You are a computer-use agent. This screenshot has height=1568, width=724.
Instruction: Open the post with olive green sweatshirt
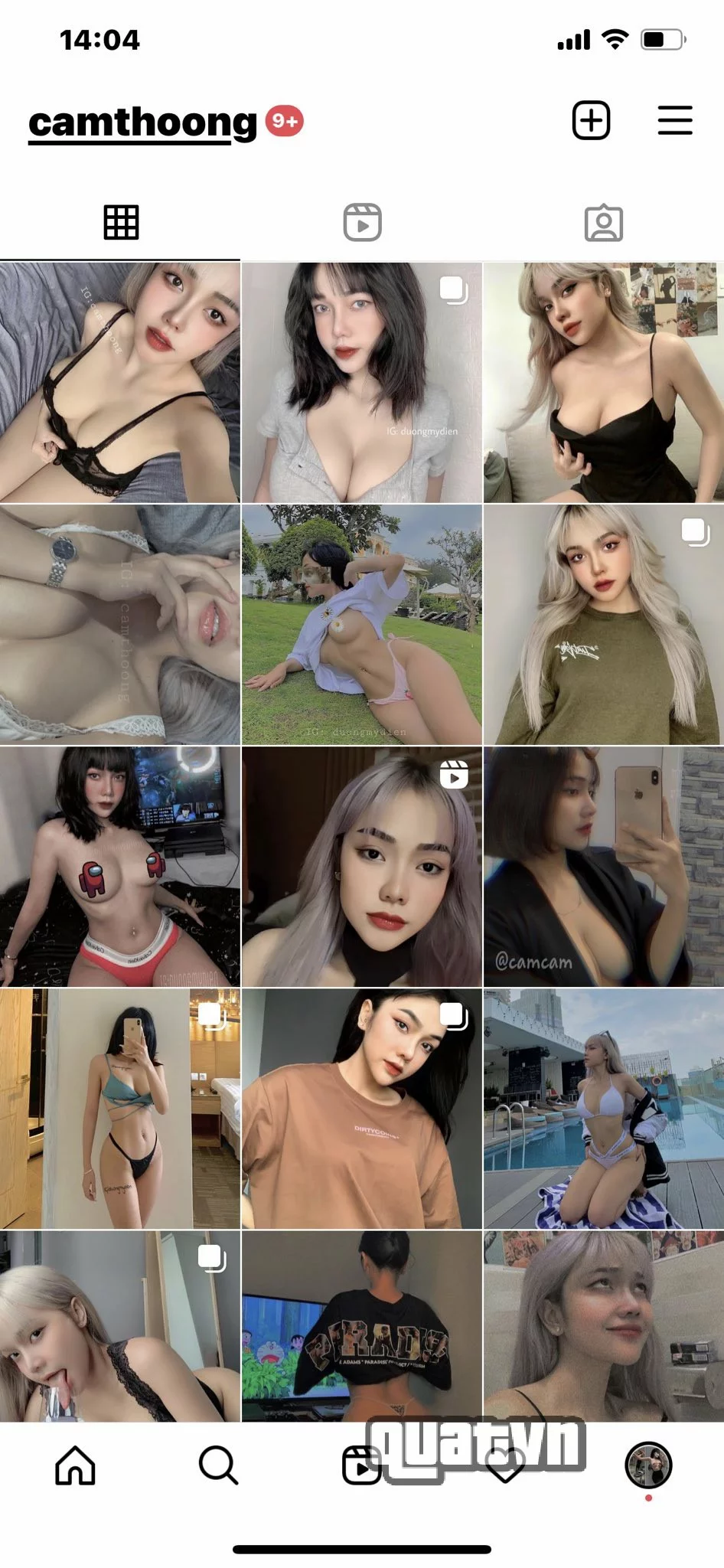tap(603, 625)
